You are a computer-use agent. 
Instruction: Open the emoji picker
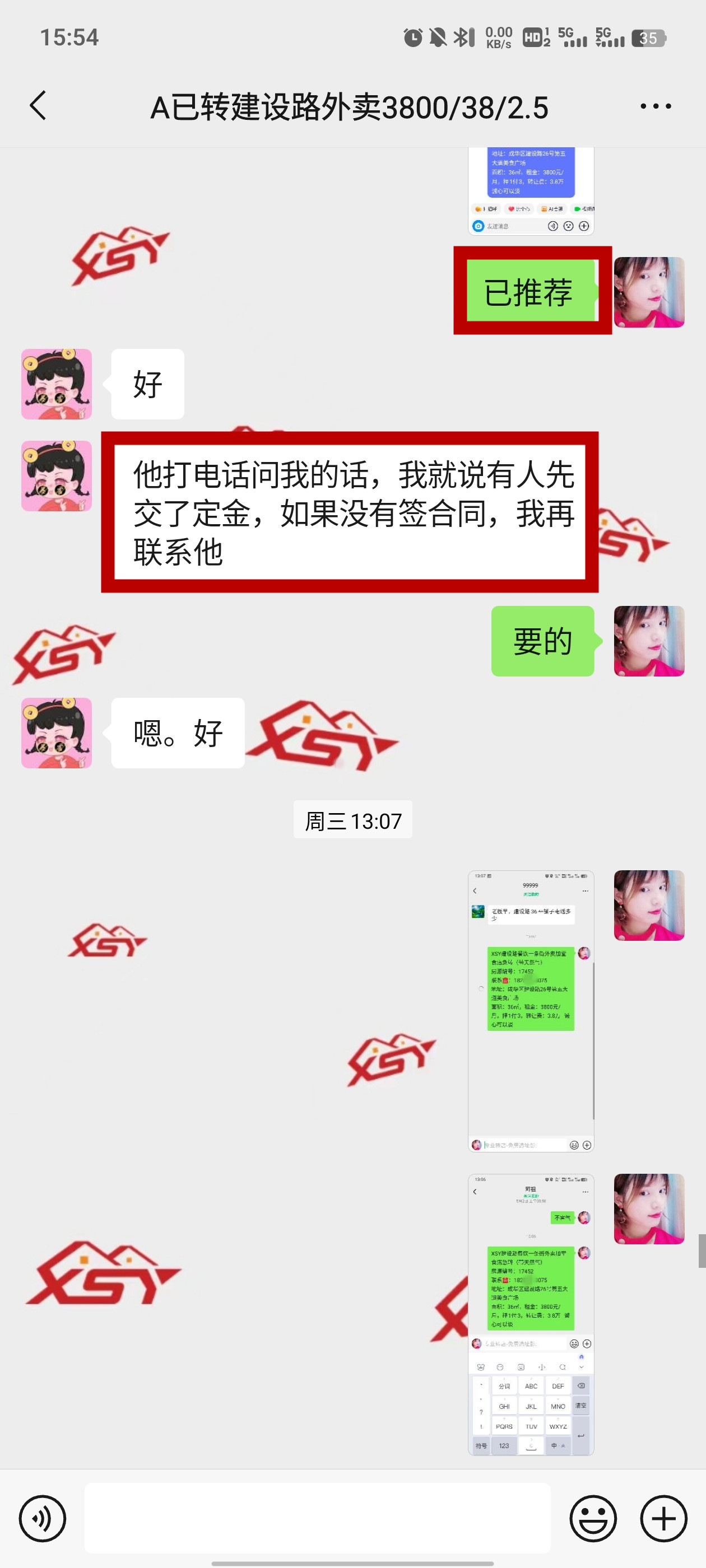coord(593,1518)
